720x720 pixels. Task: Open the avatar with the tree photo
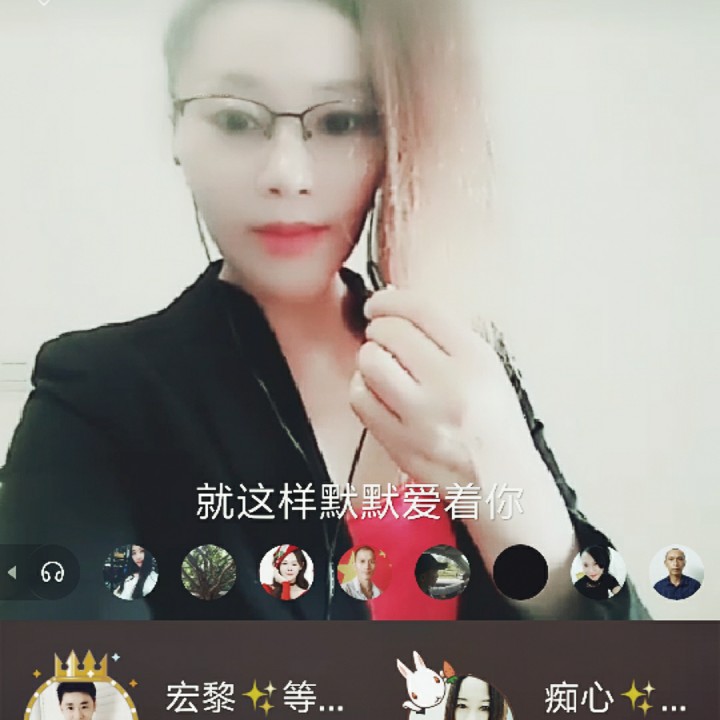tap(208, 572)
